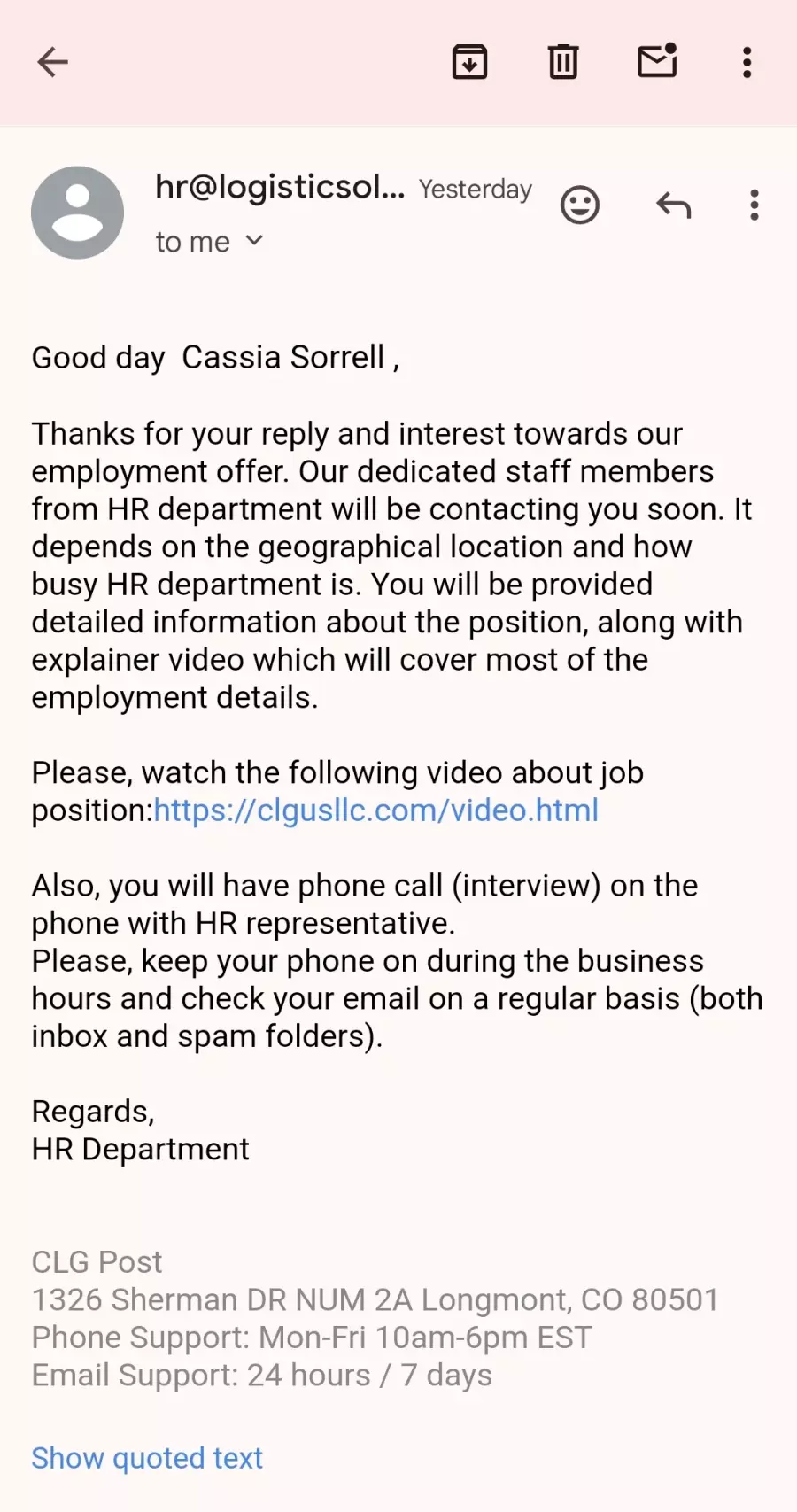Expand the "to me" recipient details
797x1512 pixels.
click(x=210, y=242)
